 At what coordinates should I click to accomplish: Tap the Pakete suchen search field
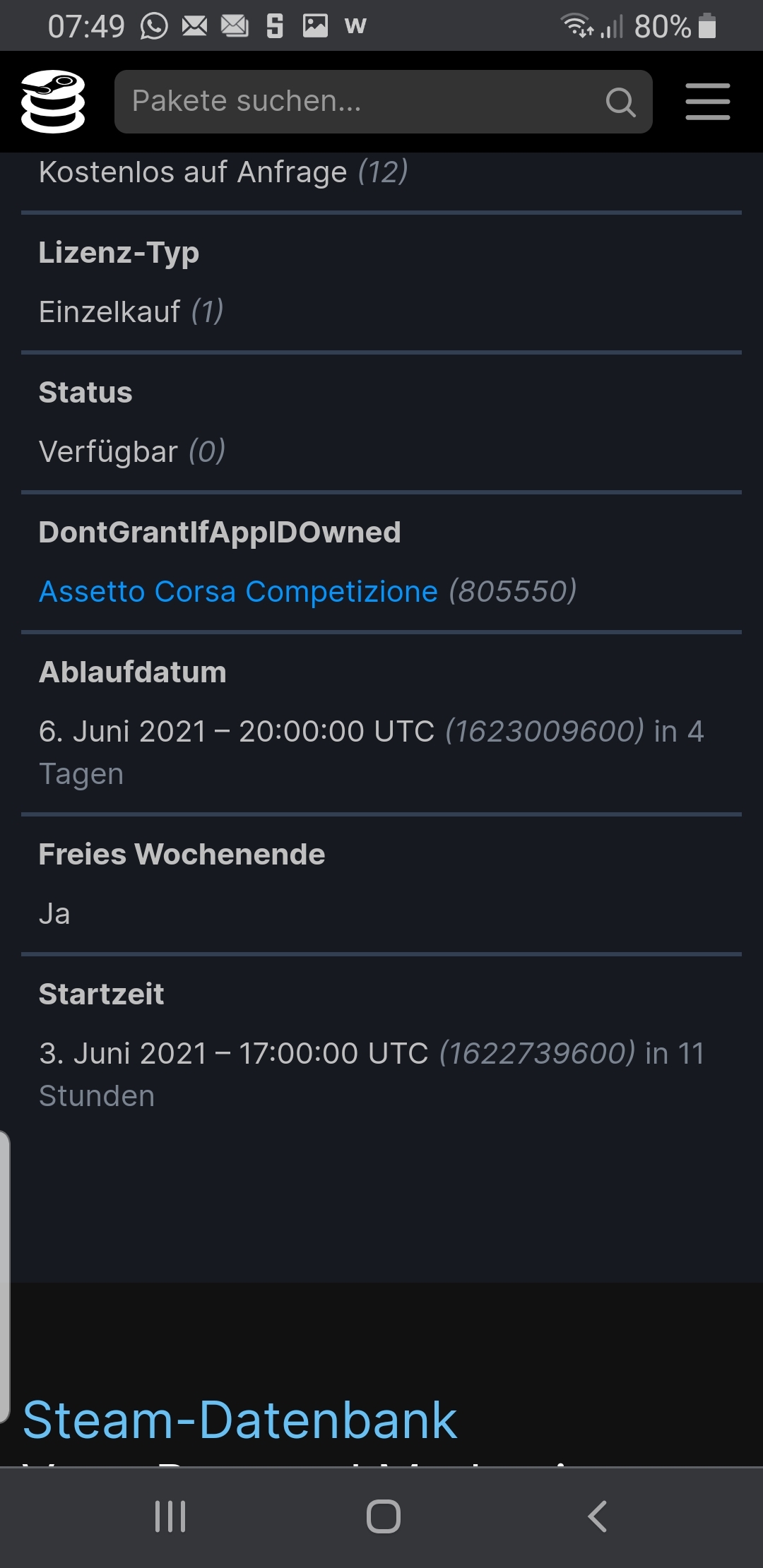(383, 102)
